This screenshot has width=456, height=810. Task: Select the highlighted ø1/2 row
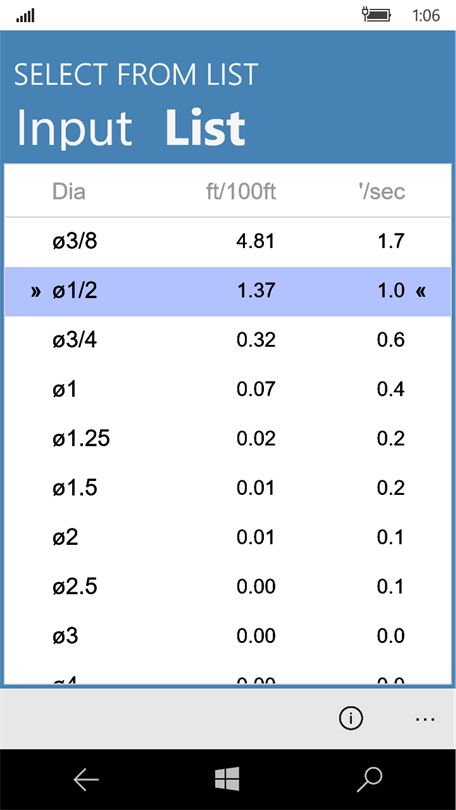pos(228,291)
